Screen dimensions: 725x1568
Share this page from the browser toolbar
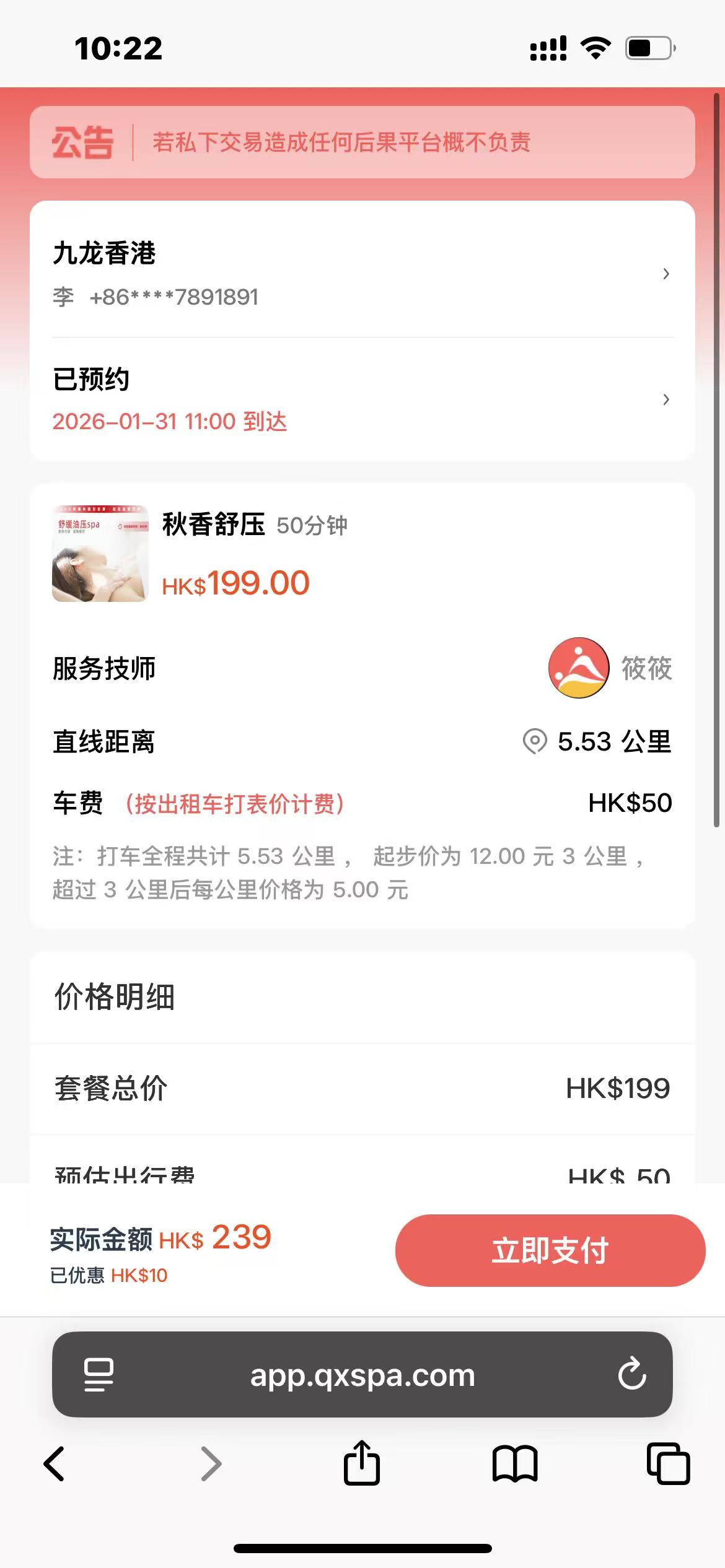[x=362, y=1463]
